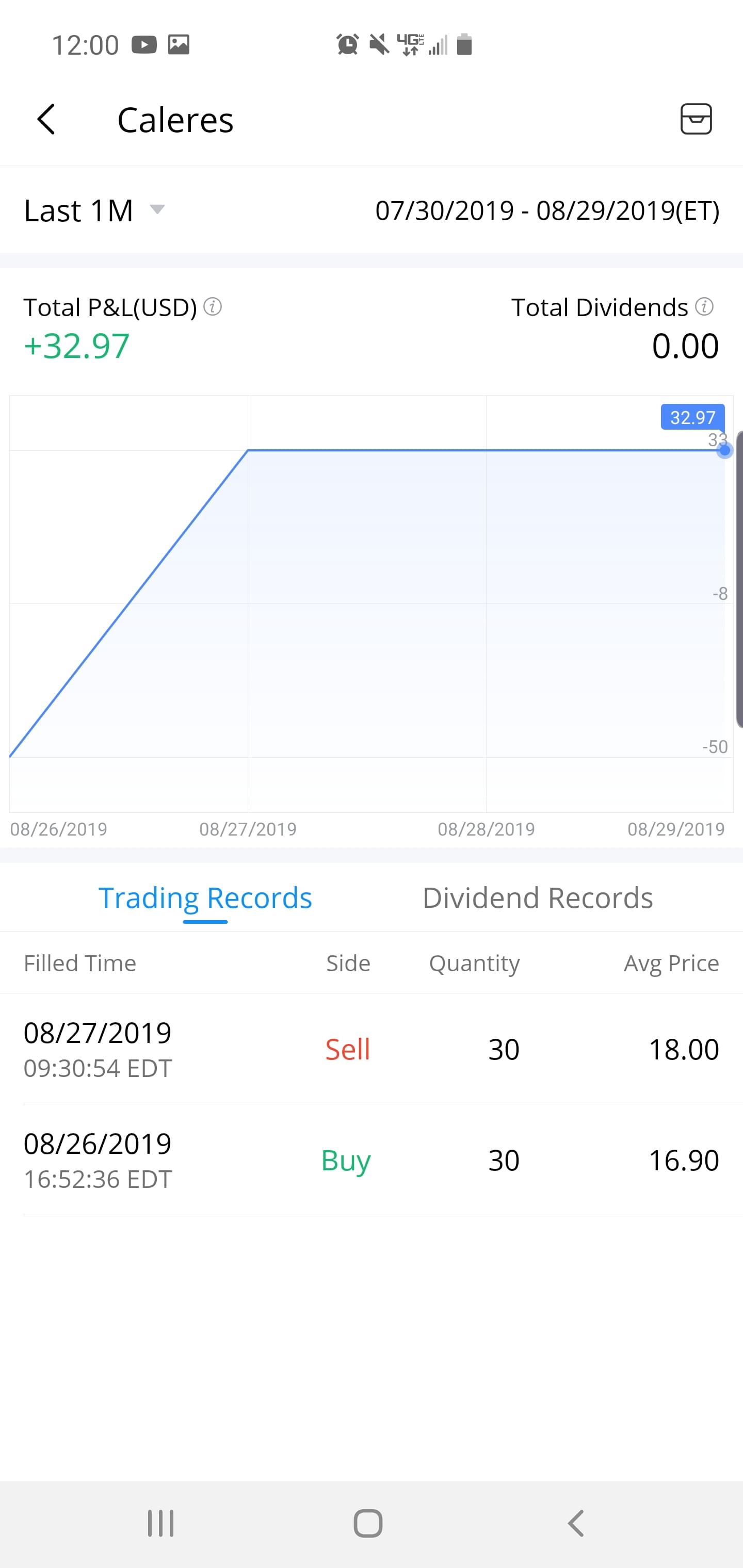This screenshot has height=1568, width=743.
Task: Go back from the Caleres page
Action: (46, 119)
